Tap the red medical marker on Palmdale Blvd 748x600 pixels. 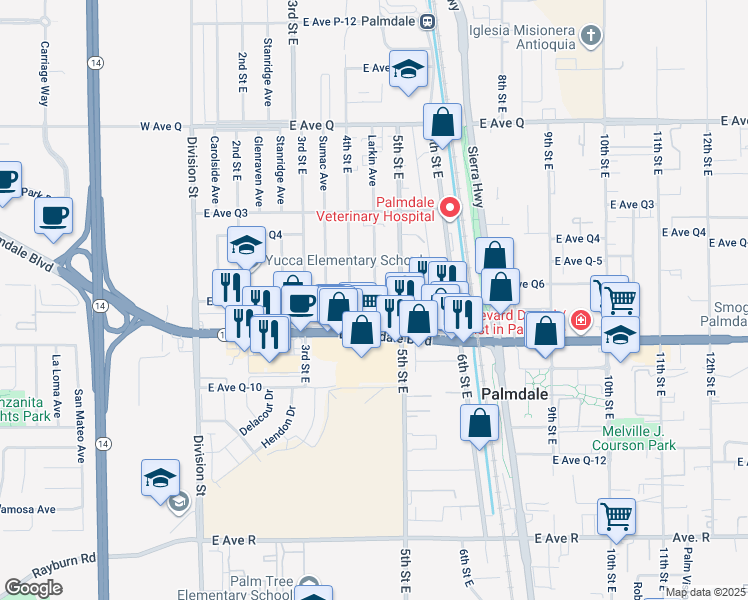(581, 320)
